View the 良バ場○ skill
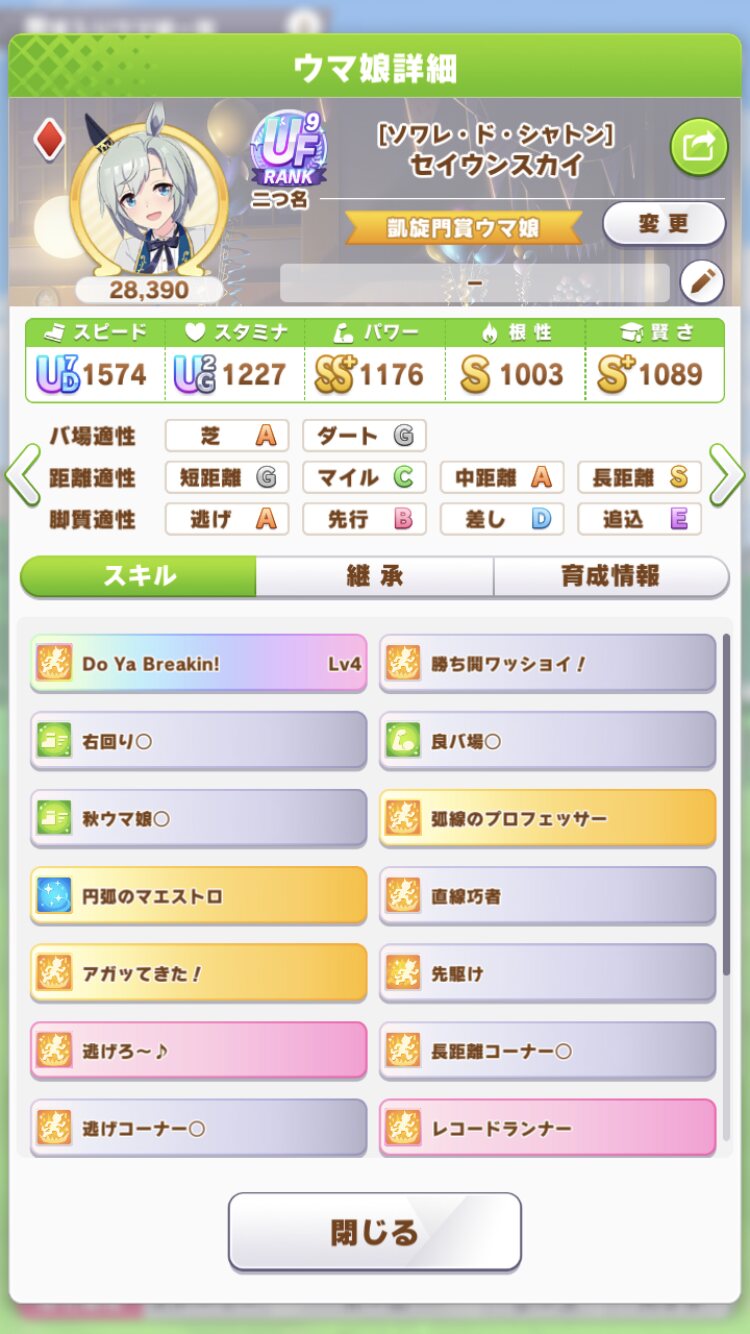The width and height of the screenshot is (750, 1334). click(547, 741)
